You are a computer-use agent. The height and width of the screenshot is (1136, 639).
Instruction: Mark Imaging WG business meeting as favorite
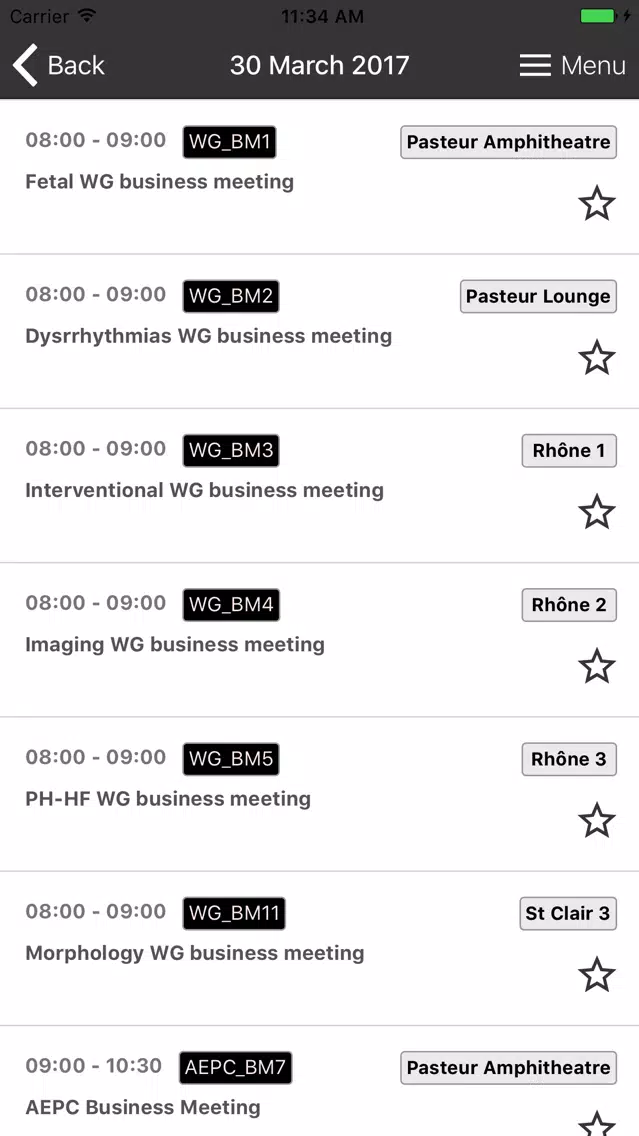[x=597, y=667]
